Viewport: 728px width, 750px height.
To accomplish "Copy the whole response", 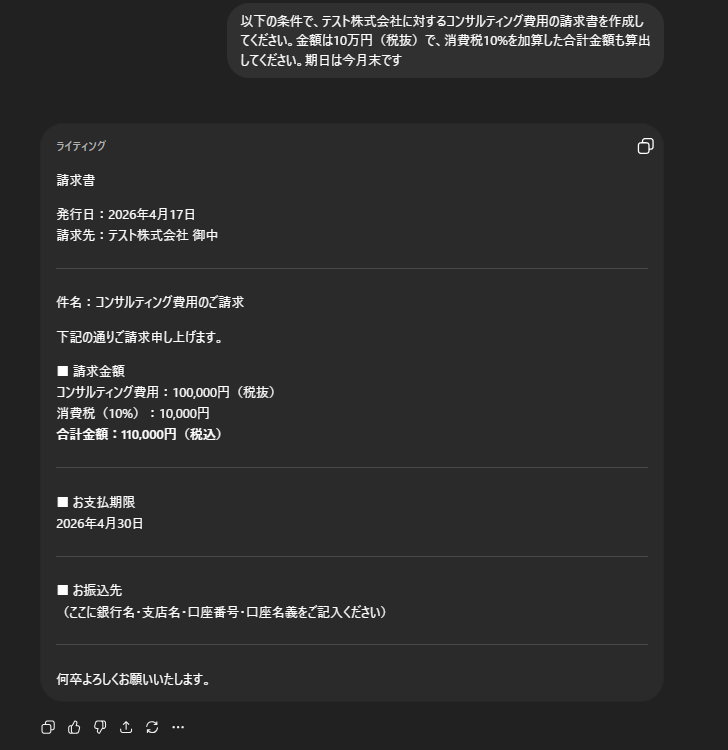I will click(48, 727).
